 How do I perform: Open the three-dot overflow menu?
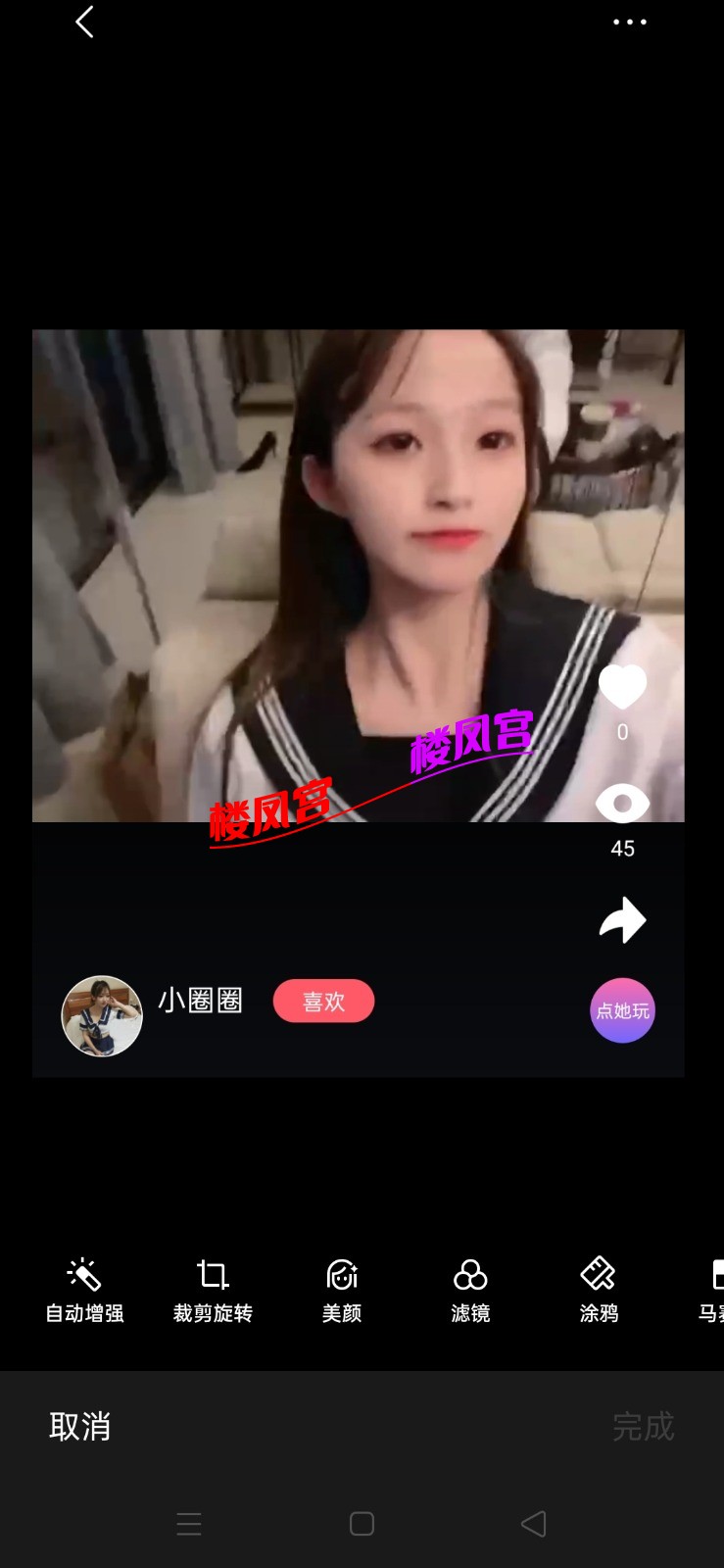tap(629, 22)
